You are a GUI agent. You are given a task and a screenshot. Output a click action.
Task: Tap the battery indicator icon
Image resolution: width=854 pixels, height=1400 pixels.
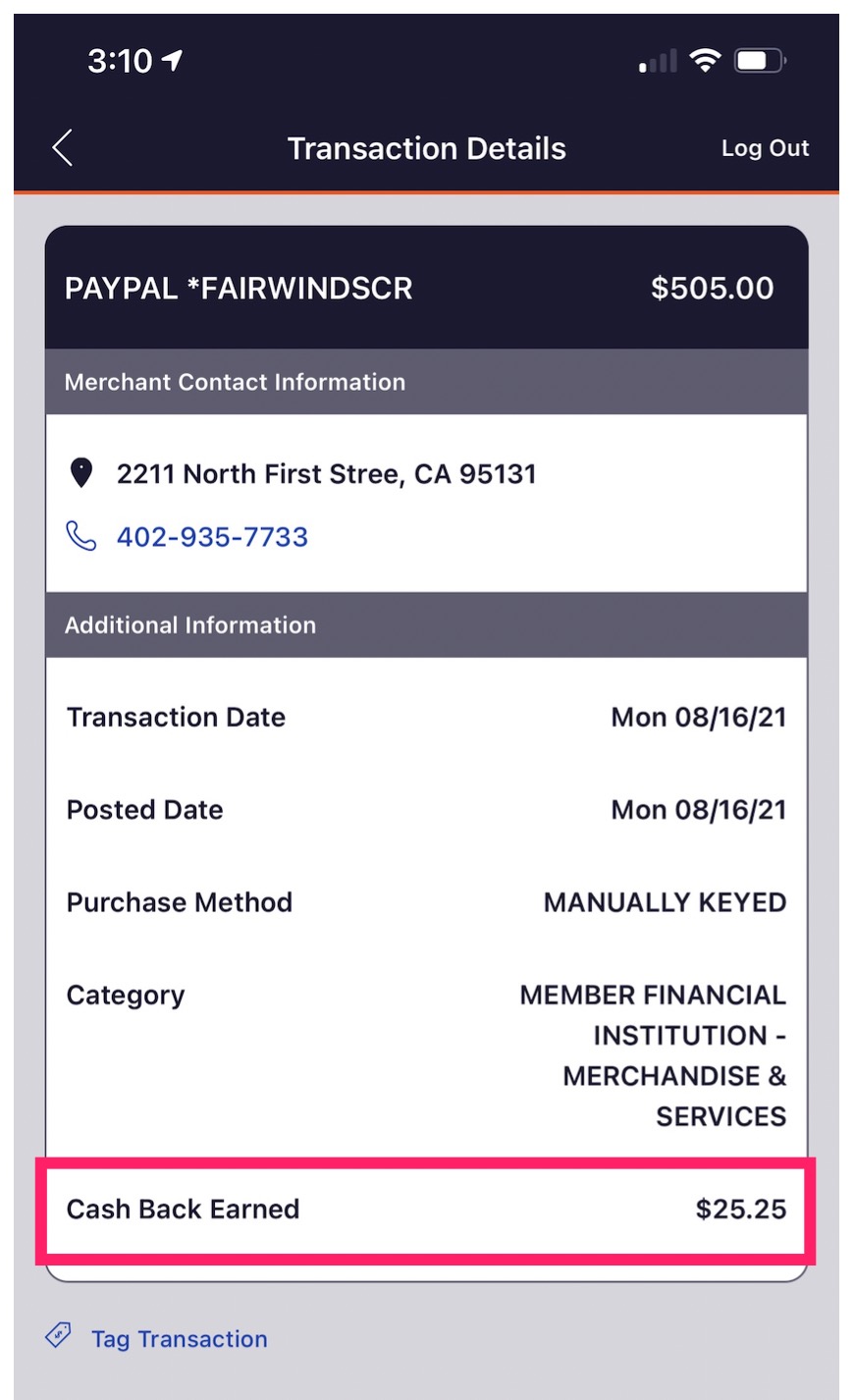pyautogui.click(x=761, y=60)
